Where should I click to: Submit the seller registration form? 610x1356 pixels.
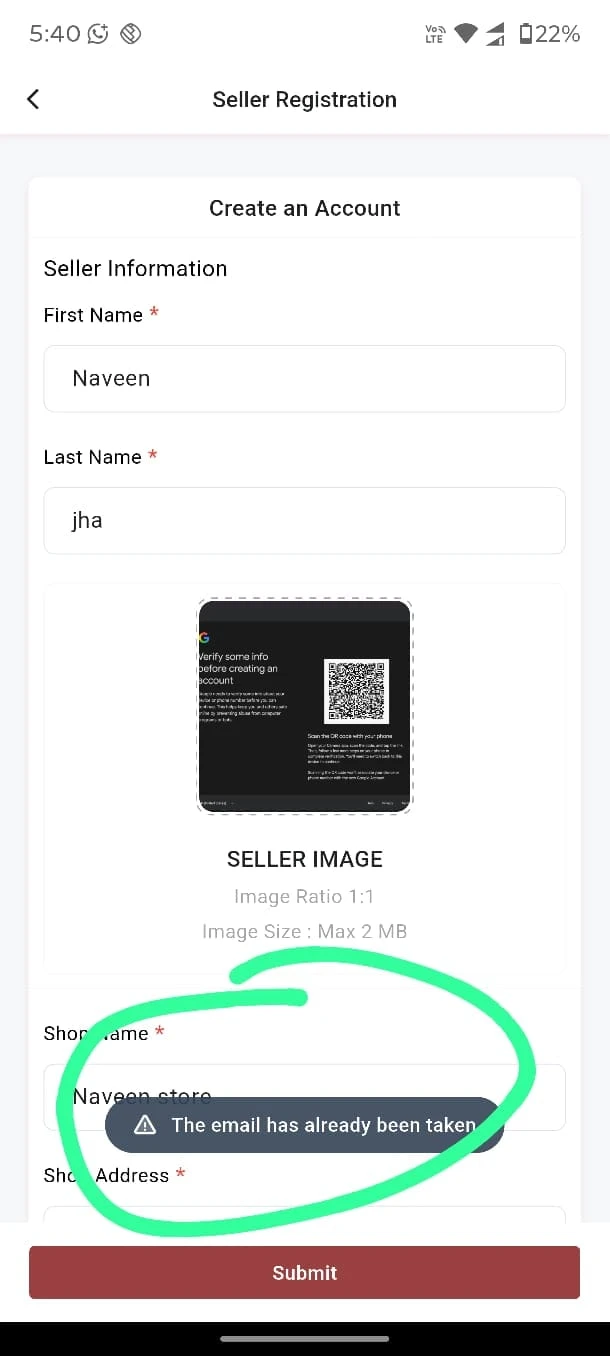304,1272
